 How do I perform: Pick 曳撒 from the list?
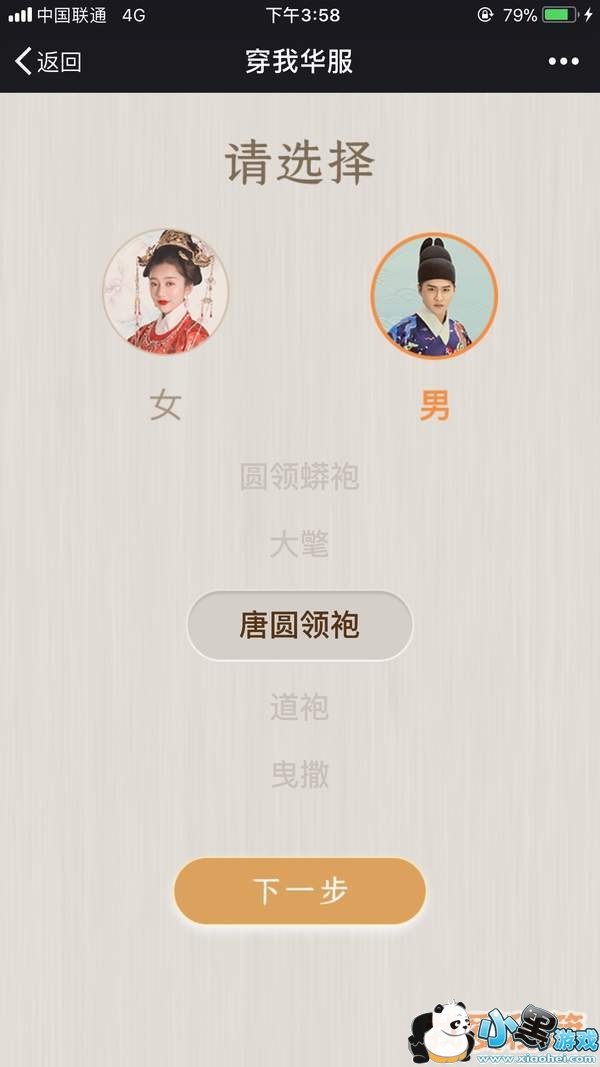299,774
